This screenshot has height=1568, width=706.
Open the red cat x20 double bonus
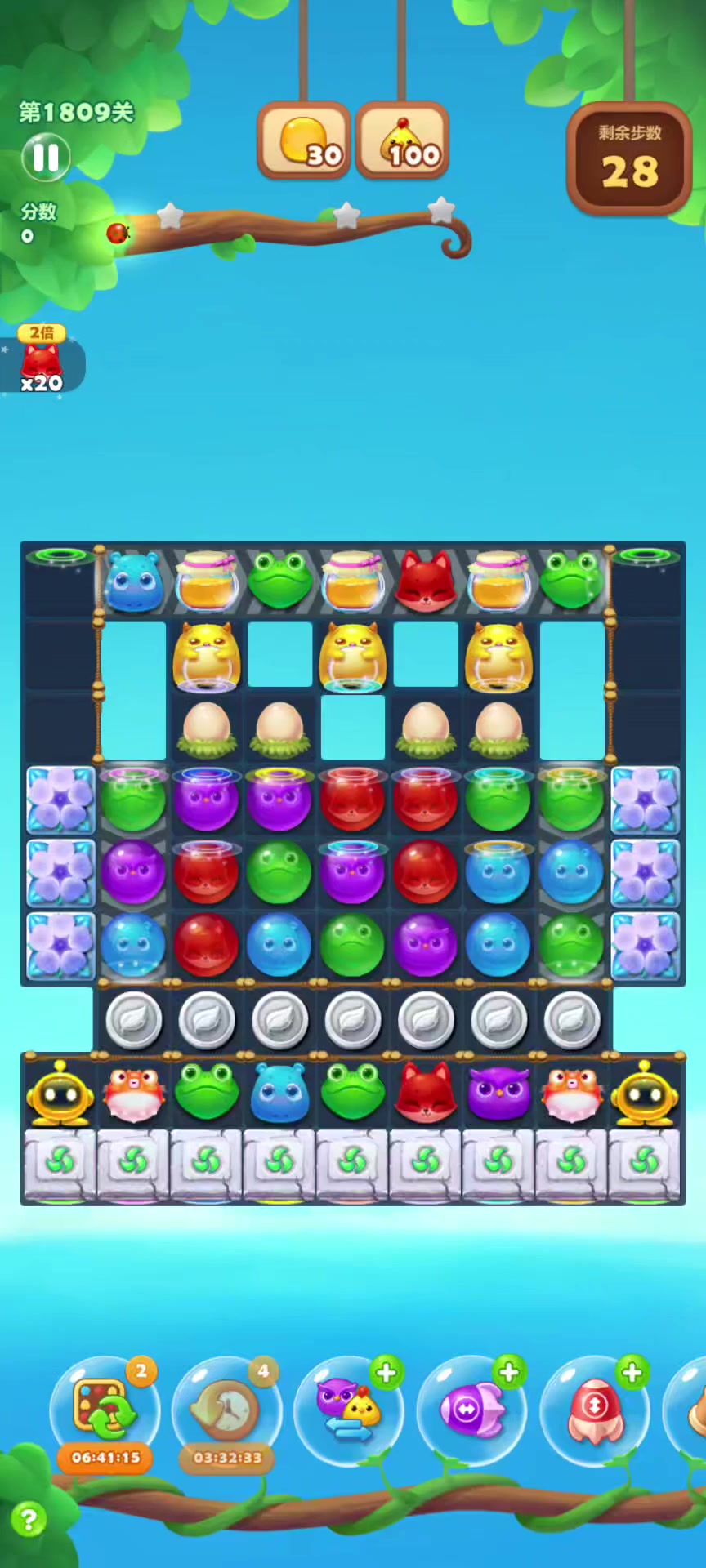point(41,364)
